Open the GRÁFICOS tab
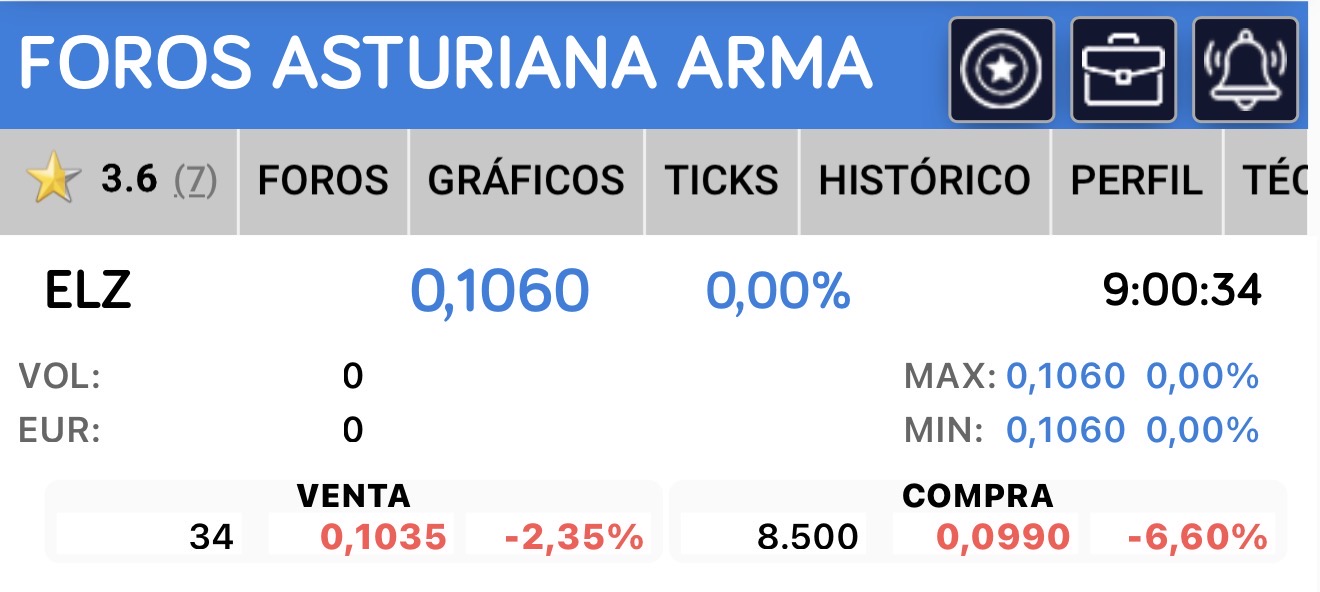 point(526,181)
